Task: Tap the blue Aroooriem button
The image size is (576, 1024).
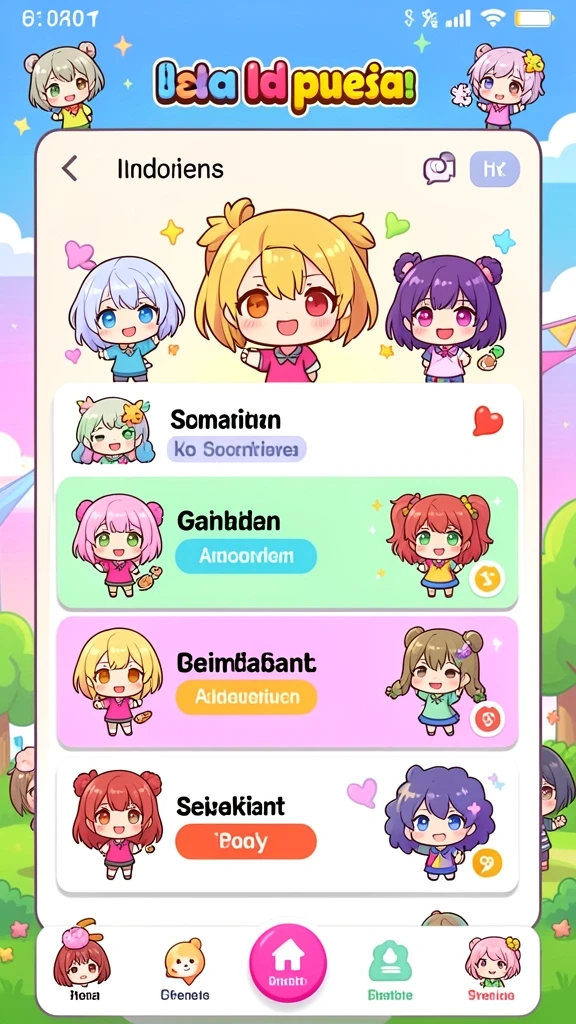Action: 246,556
